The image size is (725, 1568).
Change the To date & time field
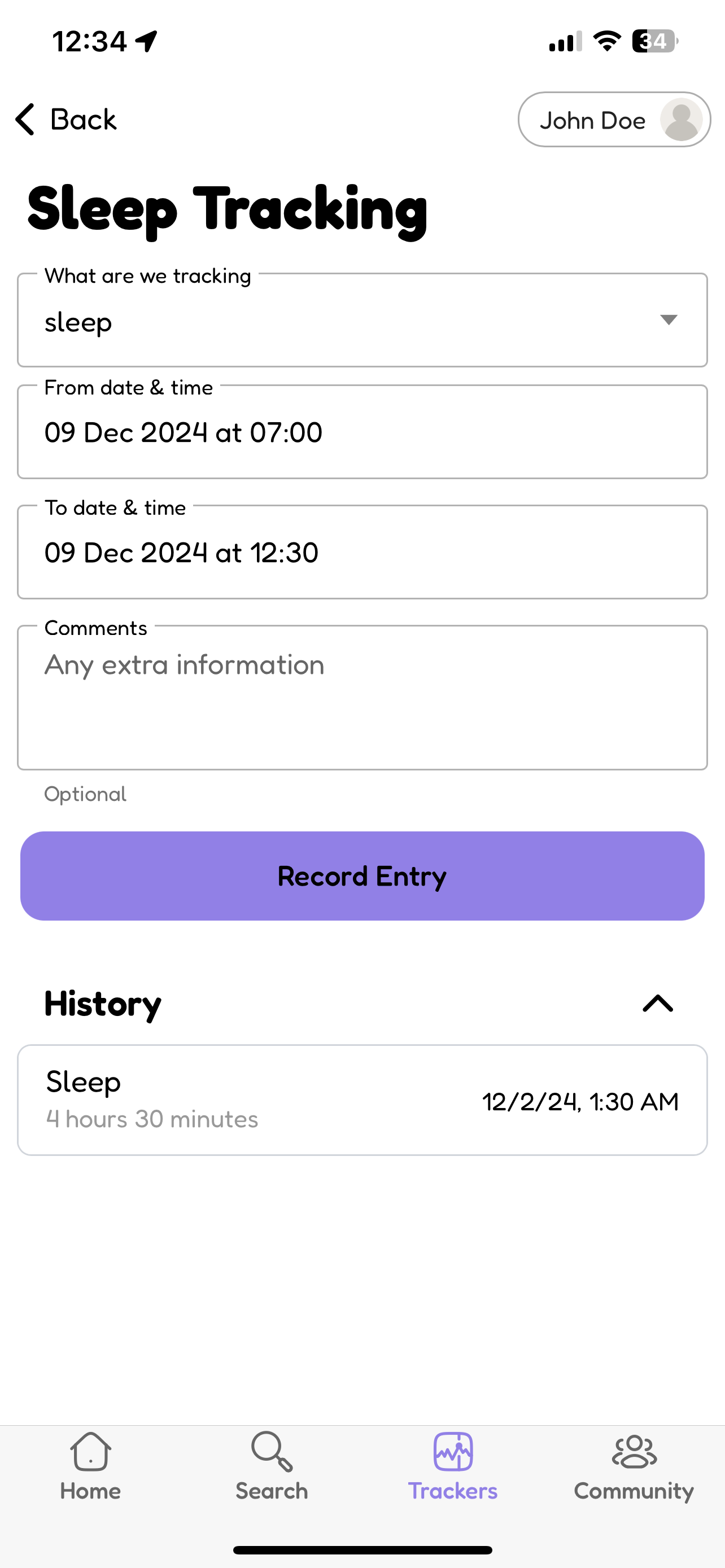tap(362, 553)
